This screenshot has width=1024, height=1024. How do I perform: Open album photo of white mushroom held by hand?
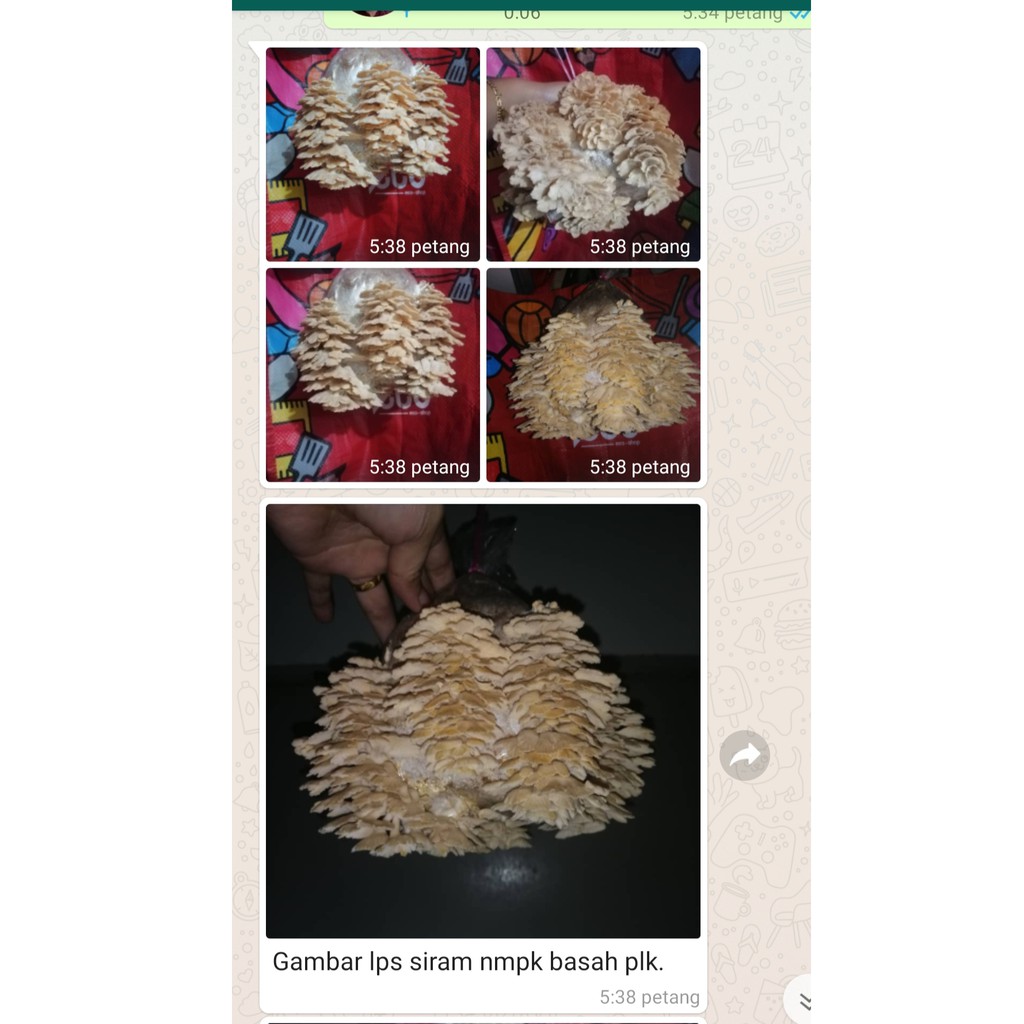pyautogui.click(x=593, y=154)
